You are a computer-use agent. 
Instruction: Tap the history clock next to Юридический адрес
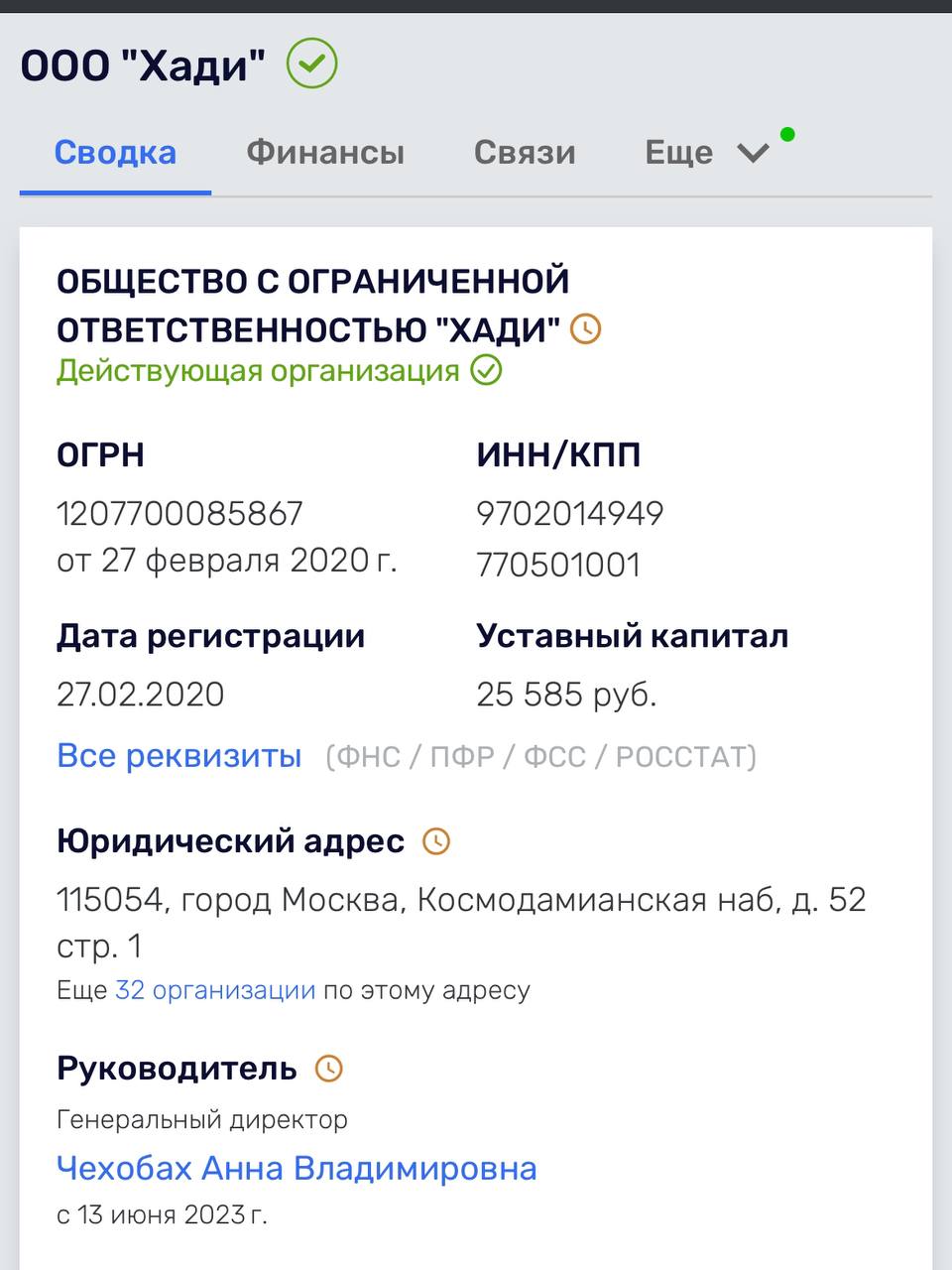[436, 841]
